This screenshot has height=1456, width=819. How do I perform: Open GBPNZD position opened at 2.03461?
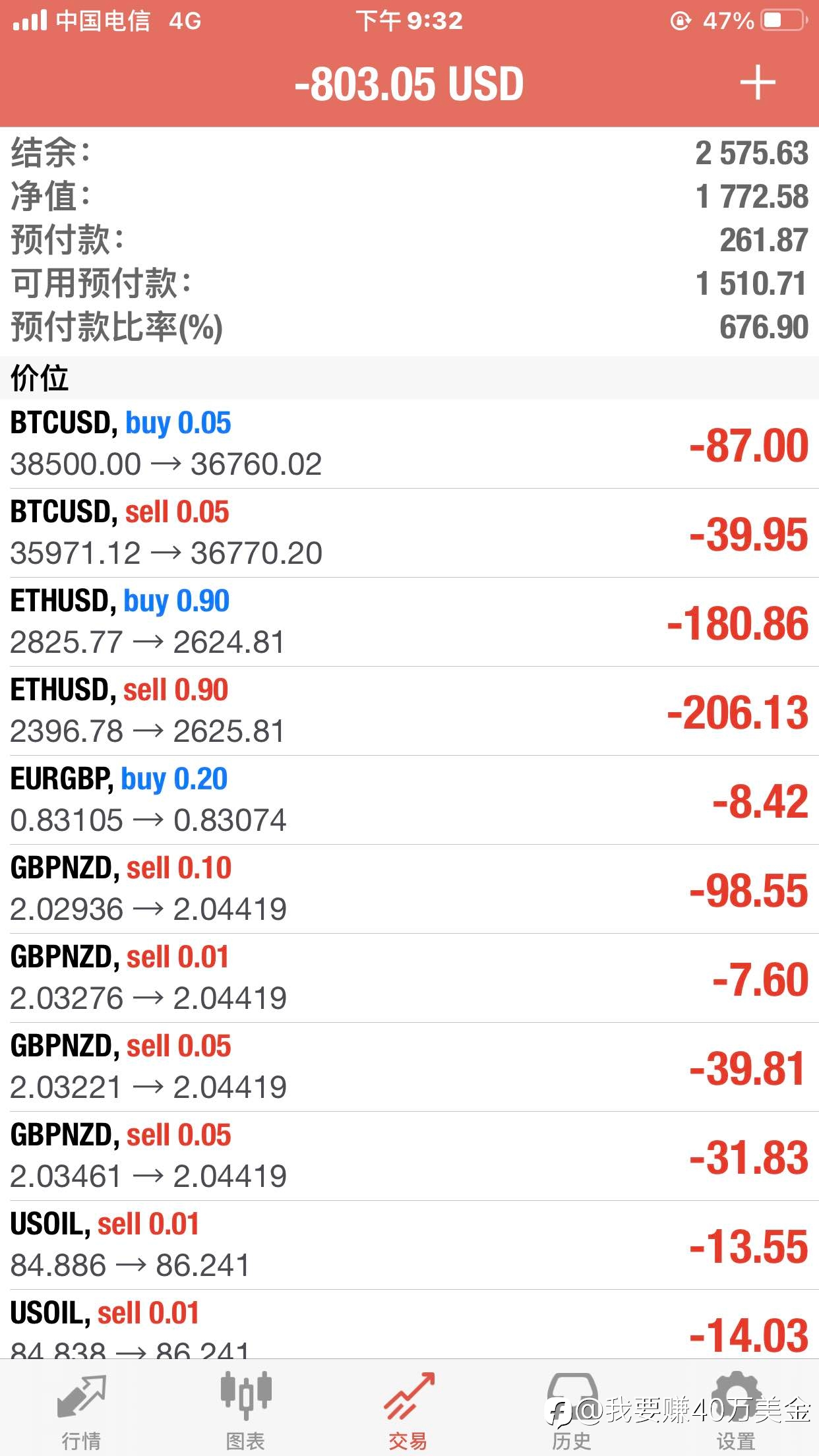(x=409, y=1156)
